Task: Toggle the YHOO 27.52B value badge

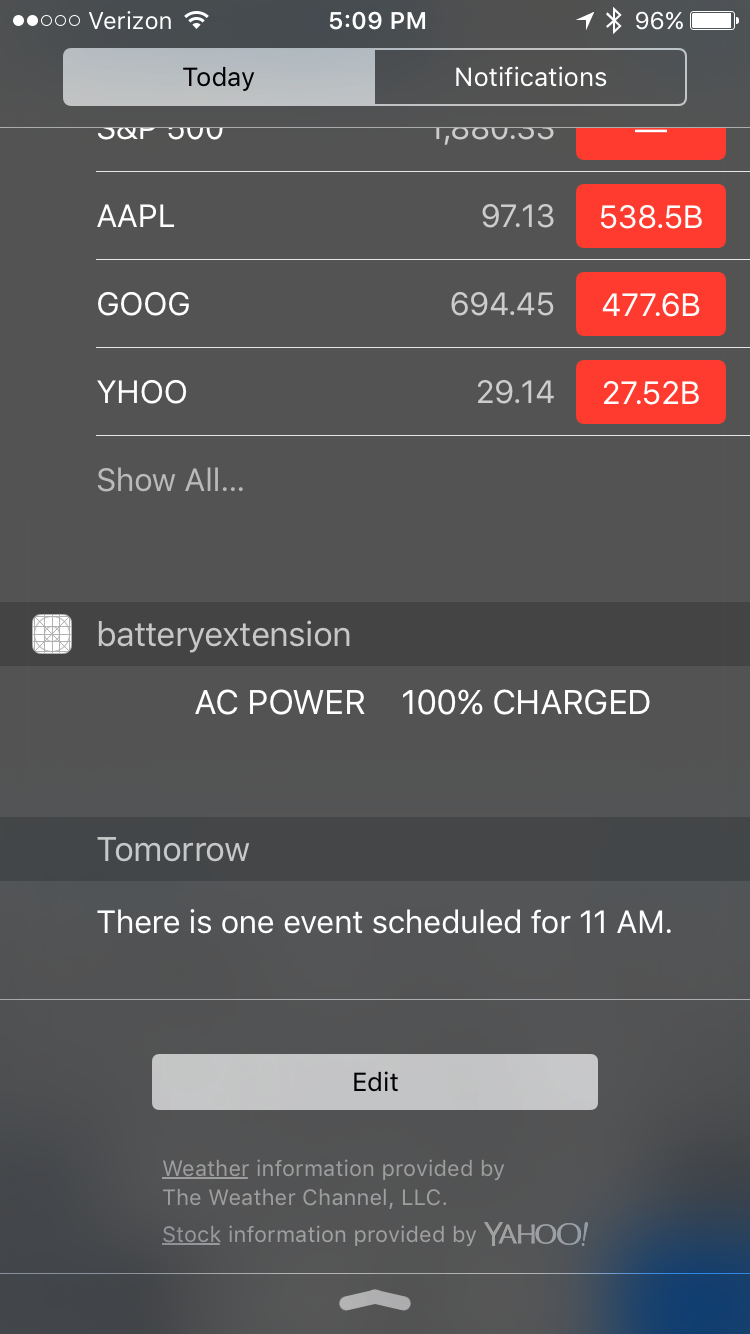Action: tap(651, 393)
